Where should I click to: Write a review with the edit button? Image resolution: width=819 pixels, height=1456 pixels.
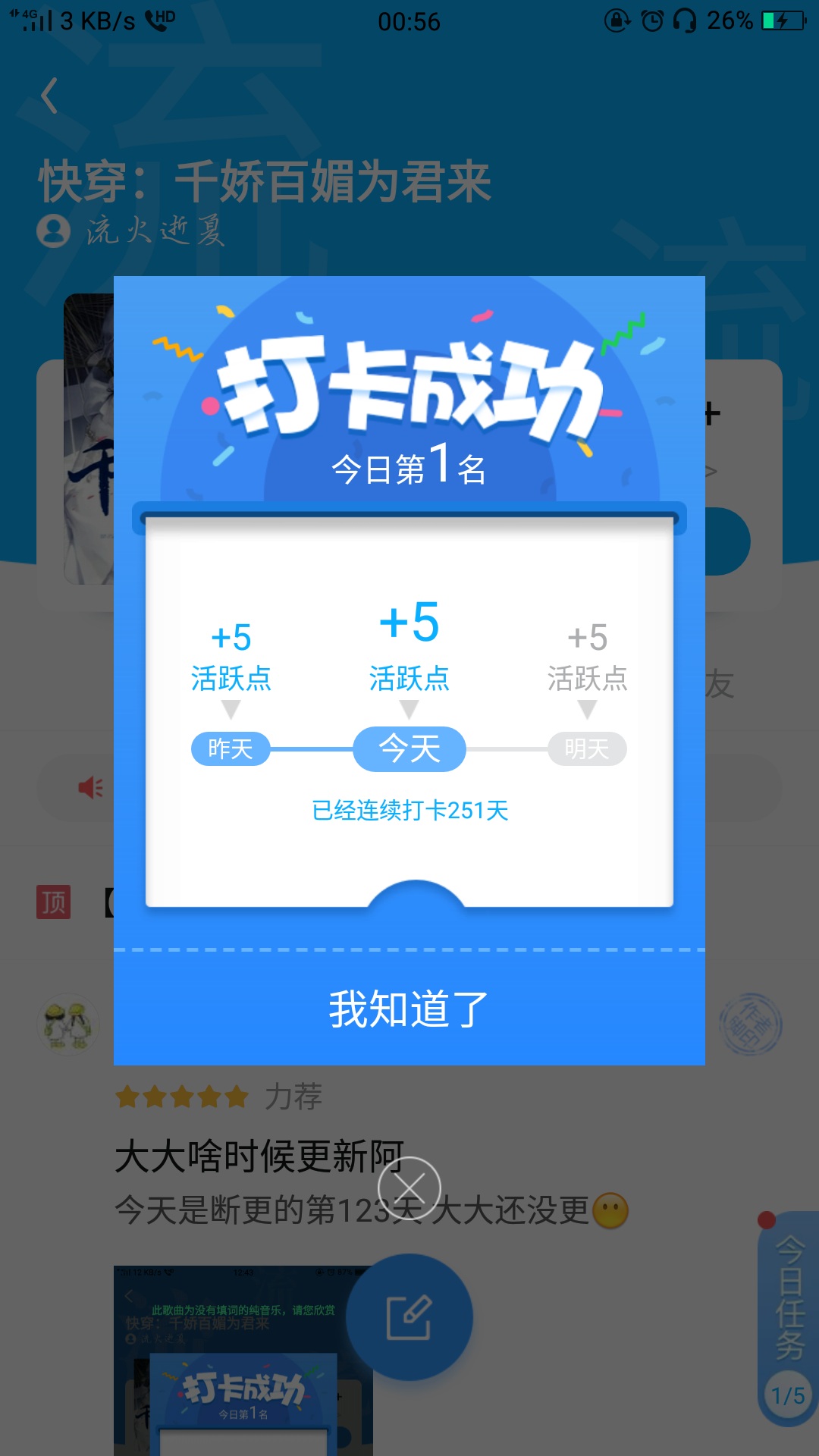tap(409, 1317)
